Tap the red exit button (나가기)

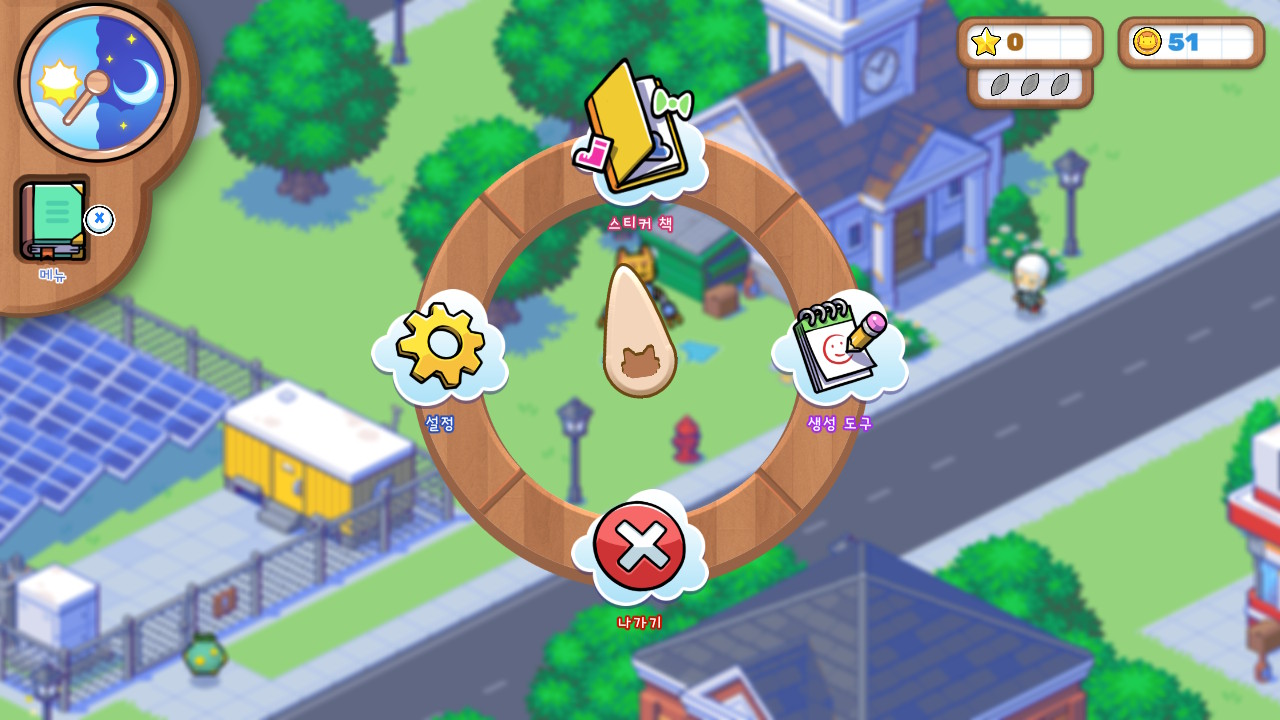tap(639, 546)
